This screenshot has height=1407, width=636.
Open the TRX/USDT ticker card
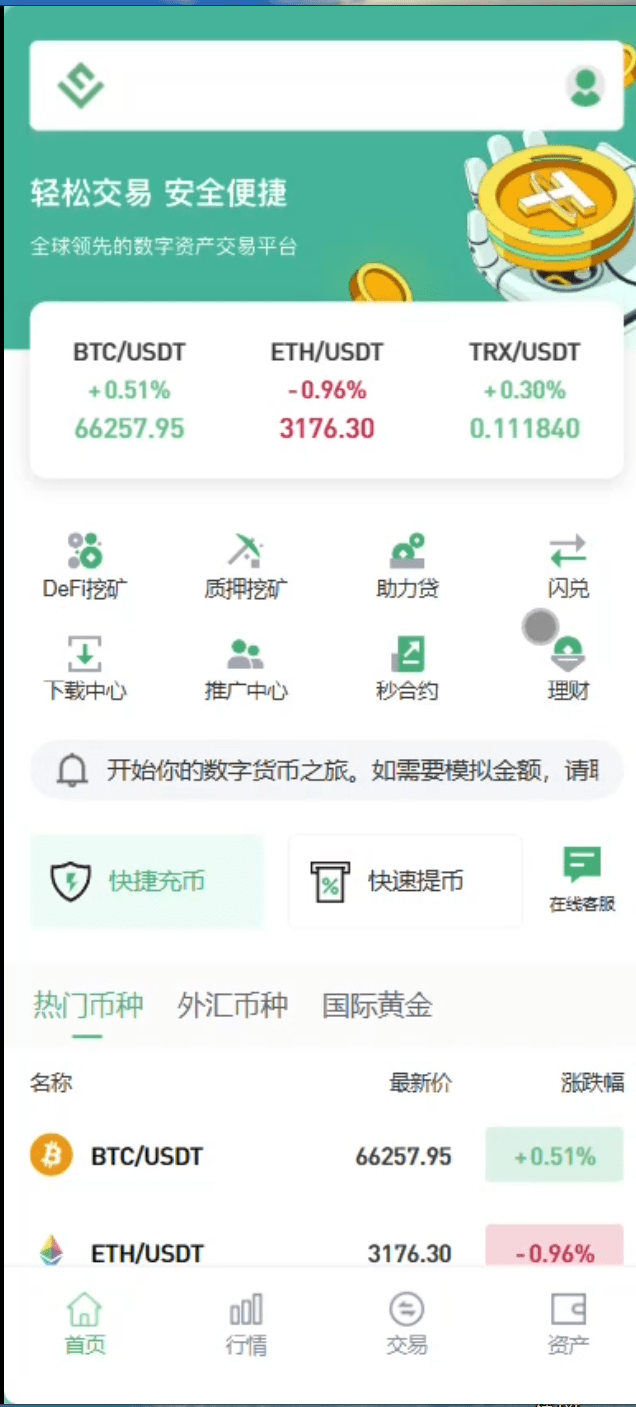(x=524, y=390)
